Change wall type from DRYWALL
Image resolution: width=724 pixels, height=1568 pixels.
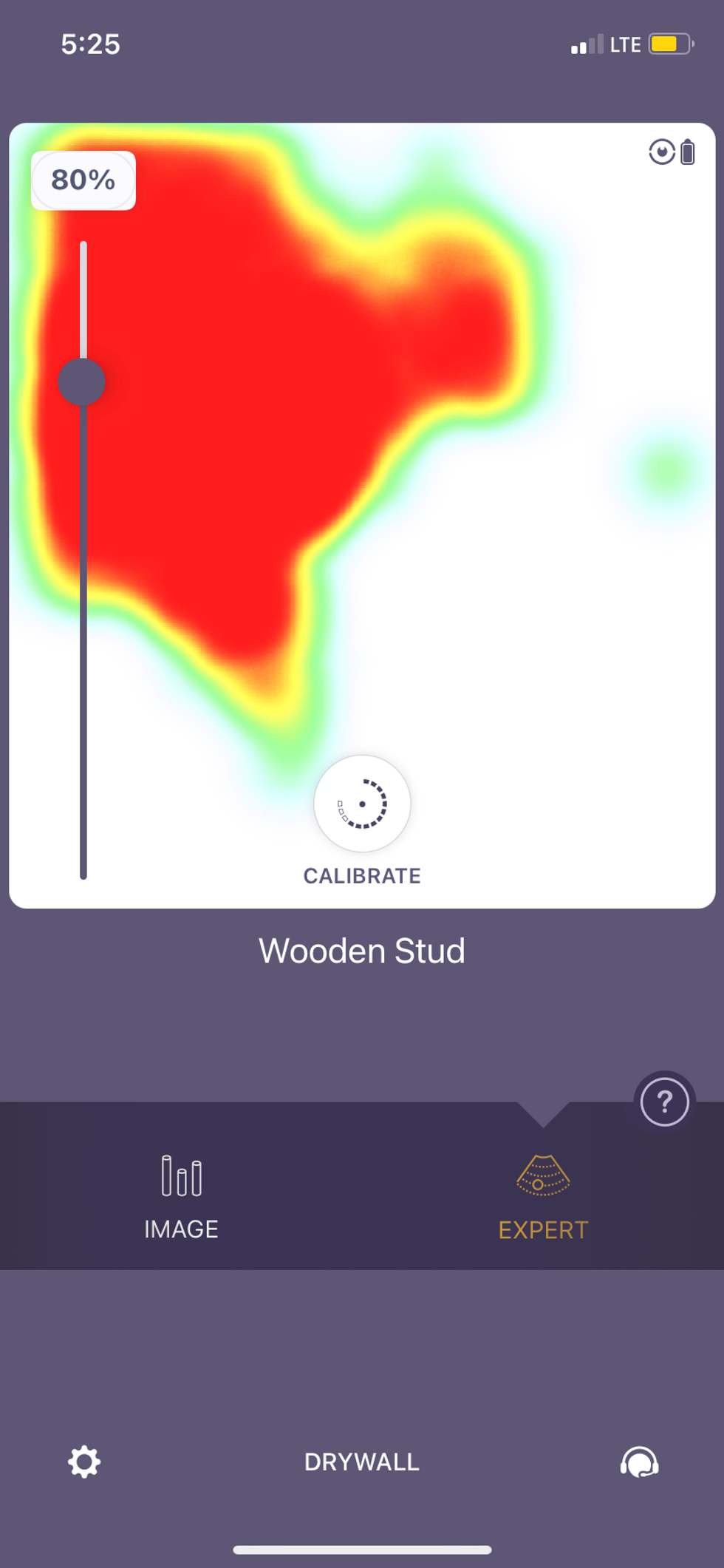tap(361, 1462)
